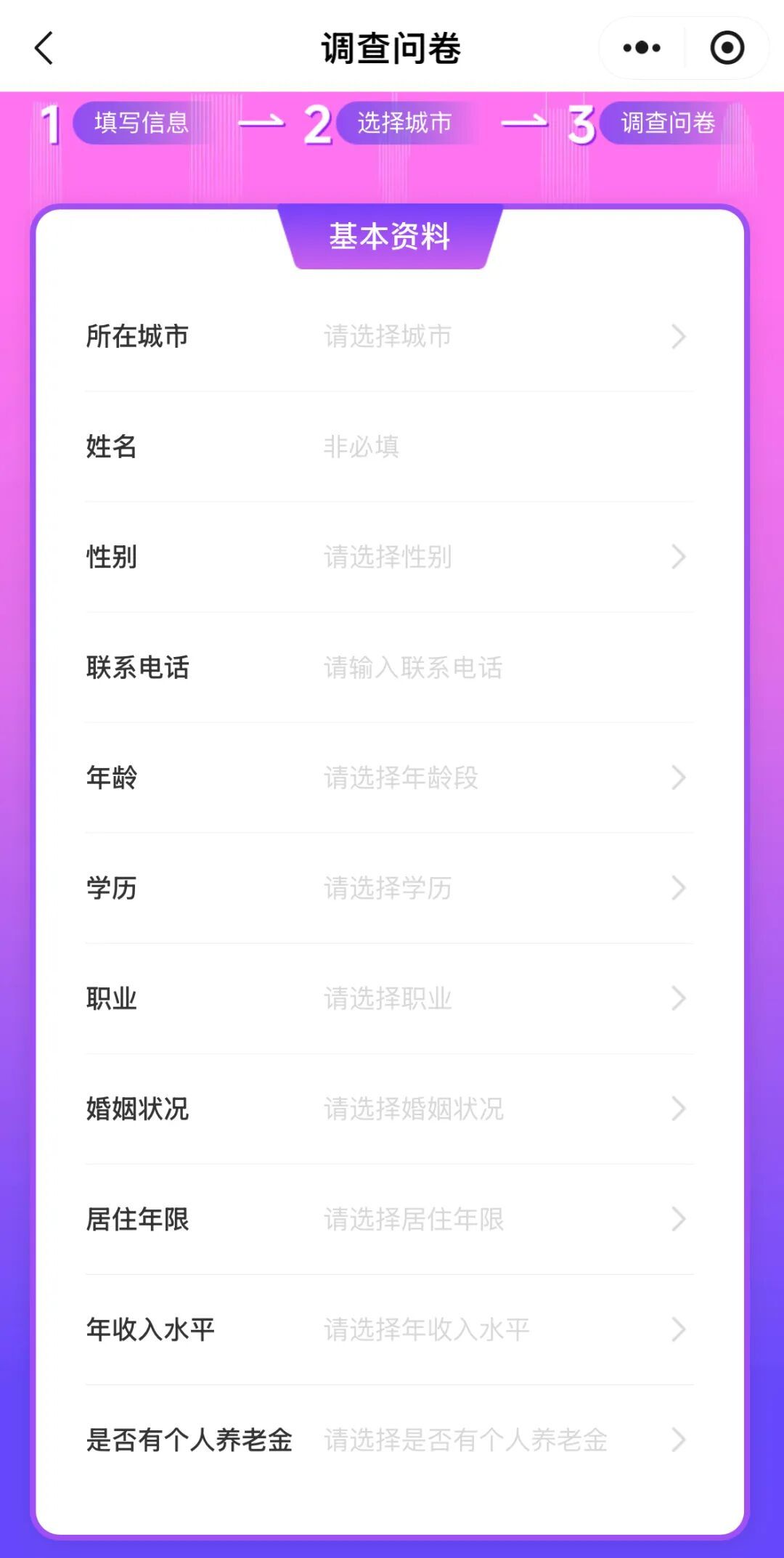Go back from the 调查问卷 page
The height and width of the screenshot is (1558, 784).
44,49
